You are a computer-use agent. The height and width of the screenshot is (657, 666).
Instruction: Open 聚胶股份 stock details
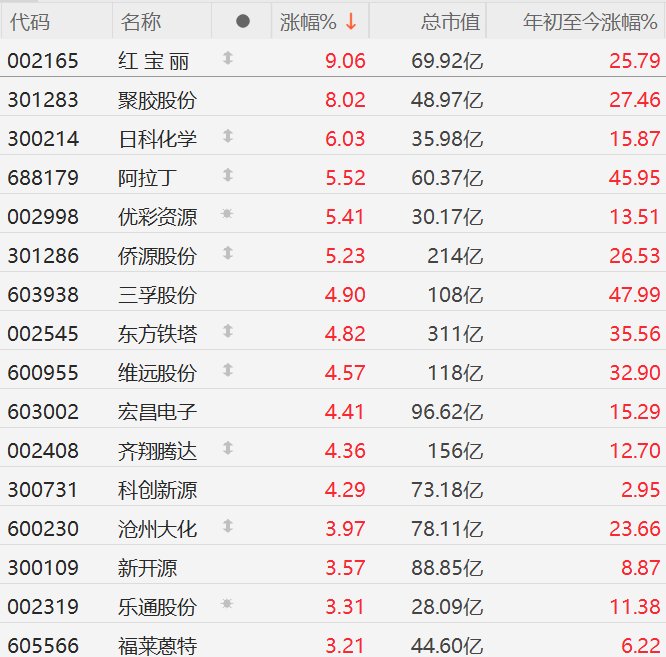tap(156, 100)
